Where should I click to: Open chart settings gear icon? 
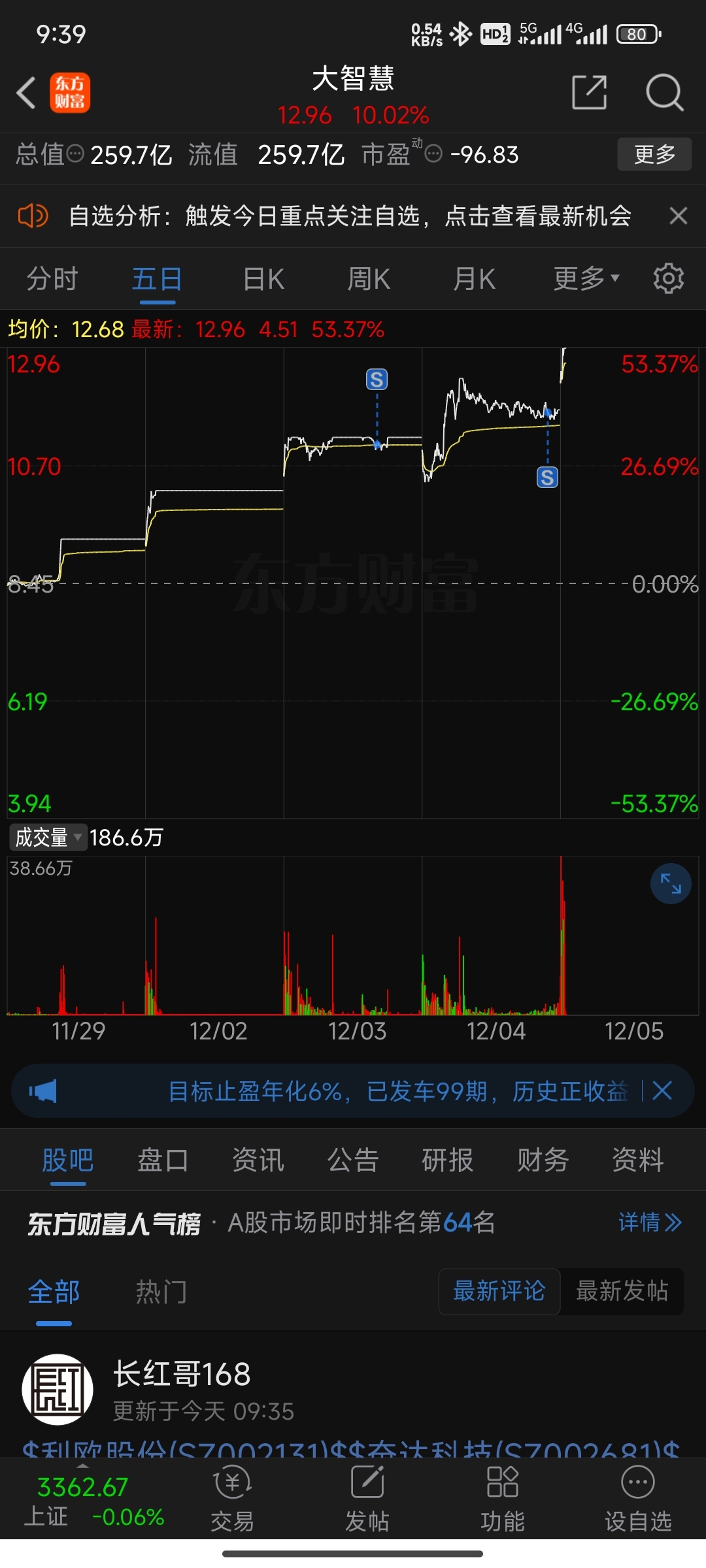[669, 279]
